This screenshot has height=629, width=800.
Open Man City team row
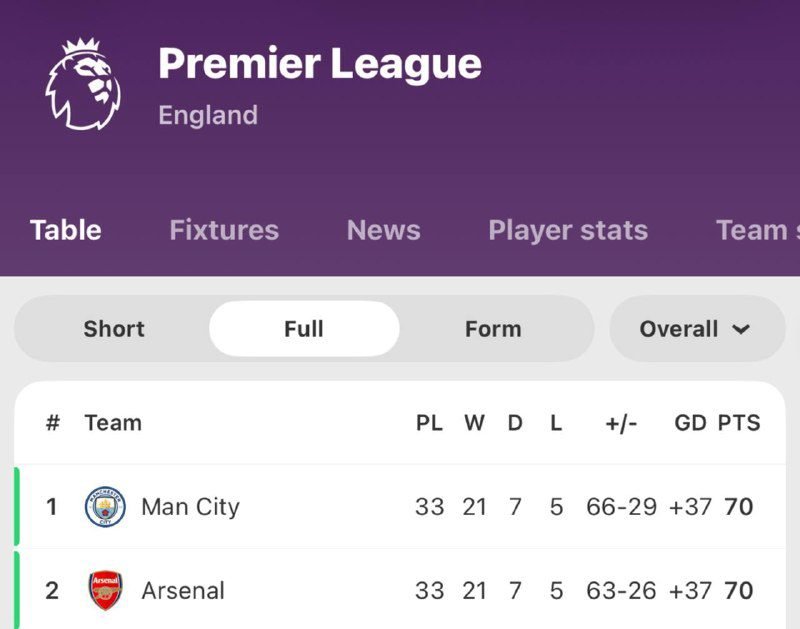coord(190,507)
